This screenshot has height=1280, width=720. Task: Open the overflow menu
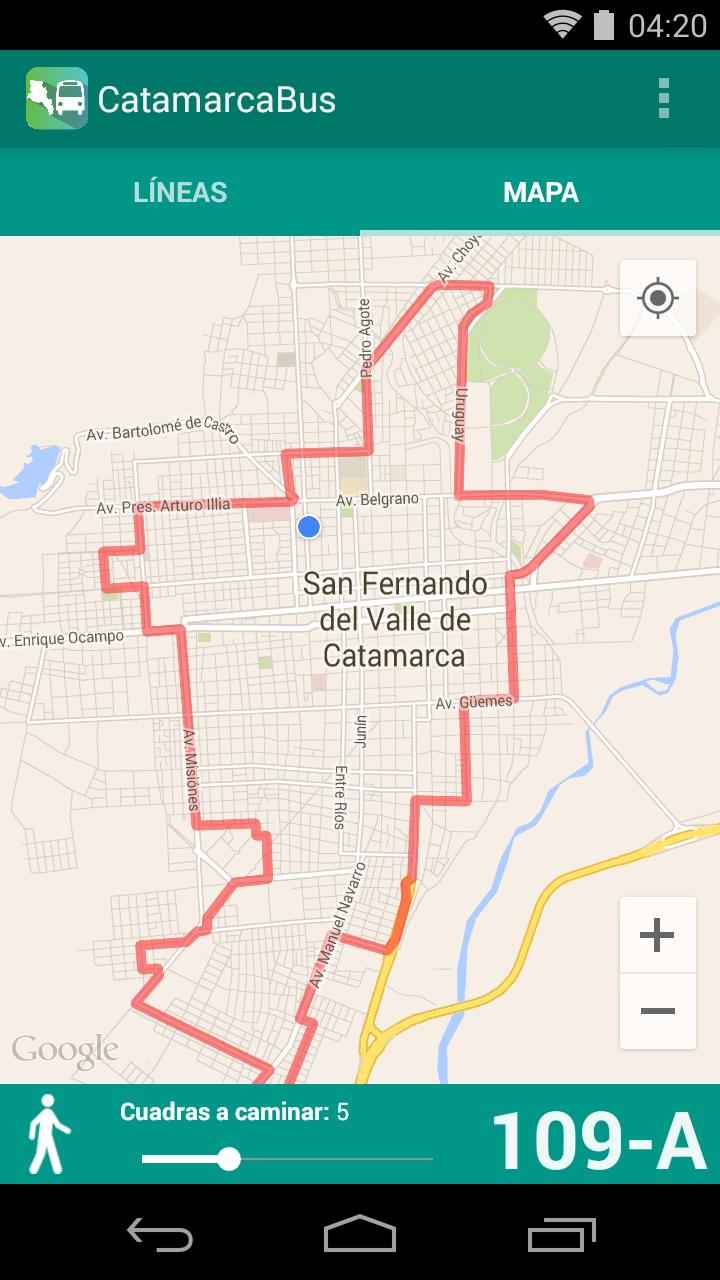[663, 99]
